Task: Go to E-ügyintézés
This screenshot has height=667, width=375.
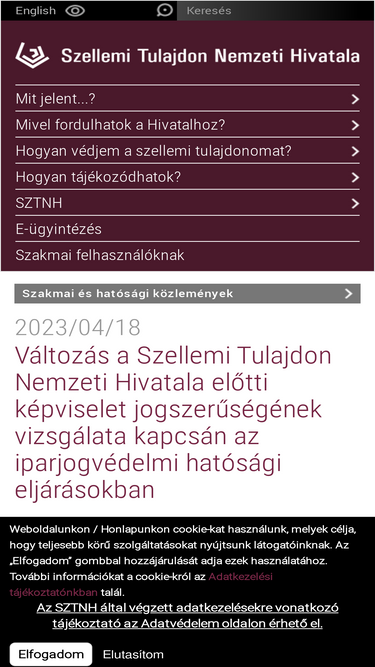Action: (x=188, y=229)
